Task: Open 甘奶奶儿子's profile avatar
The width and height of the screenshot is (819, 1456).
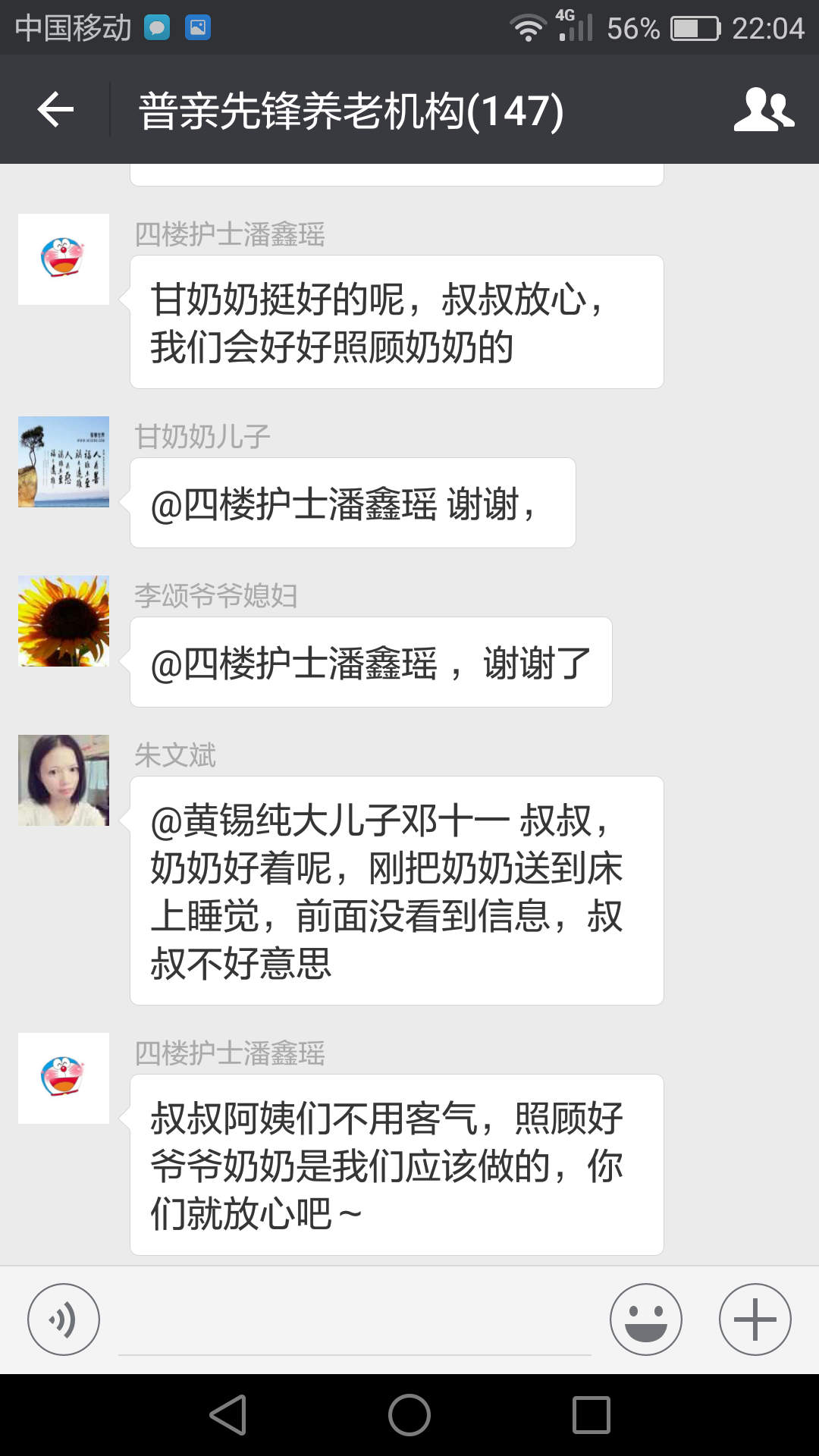Action: click(x=64, y=462)
